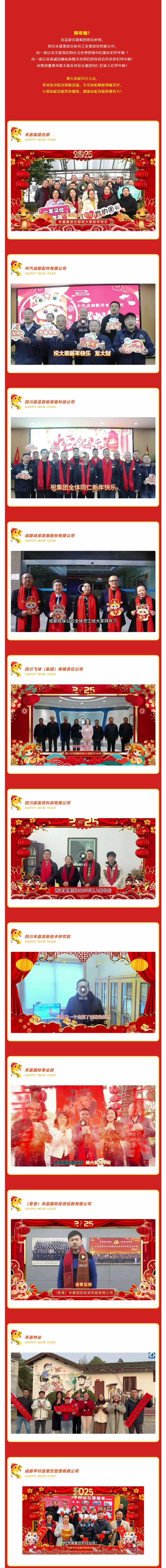The image size is (166, 1568).
Task: Play the 四川禾嘉高新技术研究院 video
Action: tap(83, 989)
